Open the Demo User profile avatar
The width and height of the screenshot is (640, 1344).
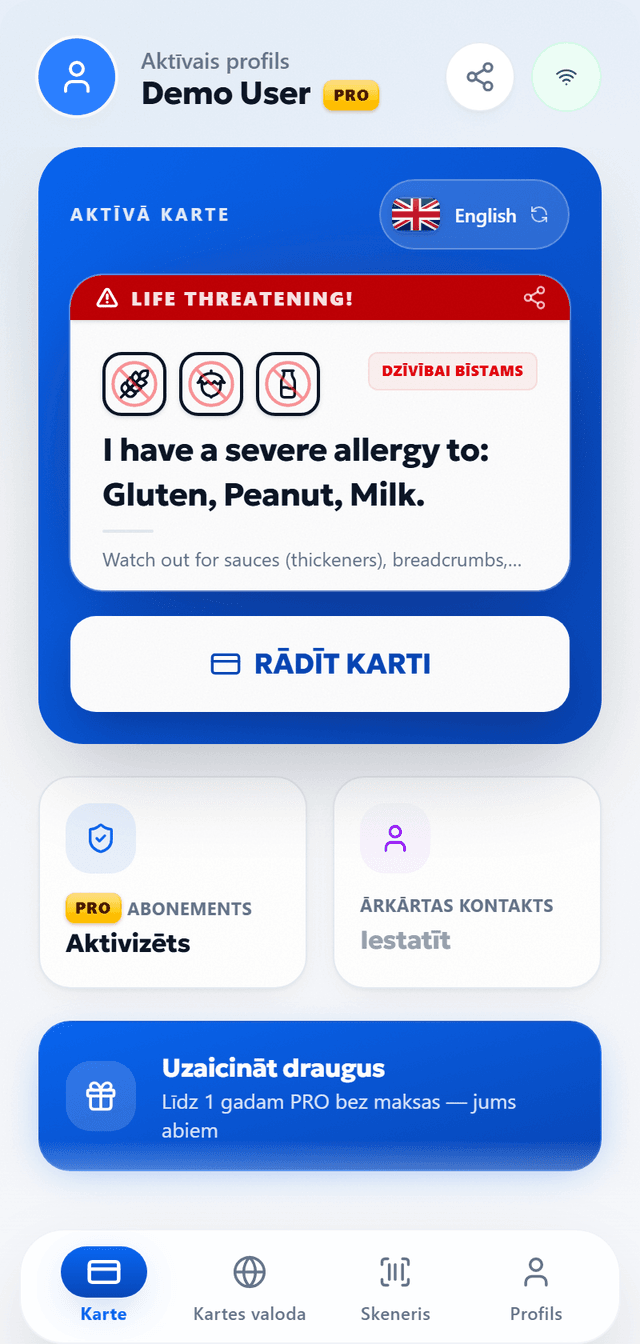[77, 77]
